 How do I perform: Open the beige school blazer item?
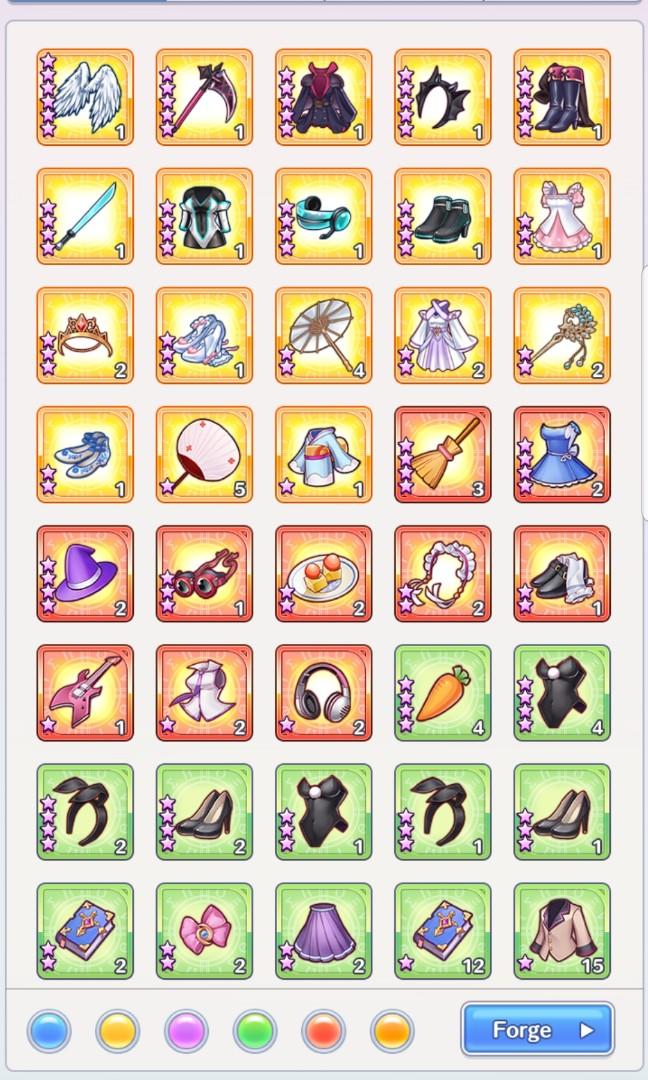point(562,930)
